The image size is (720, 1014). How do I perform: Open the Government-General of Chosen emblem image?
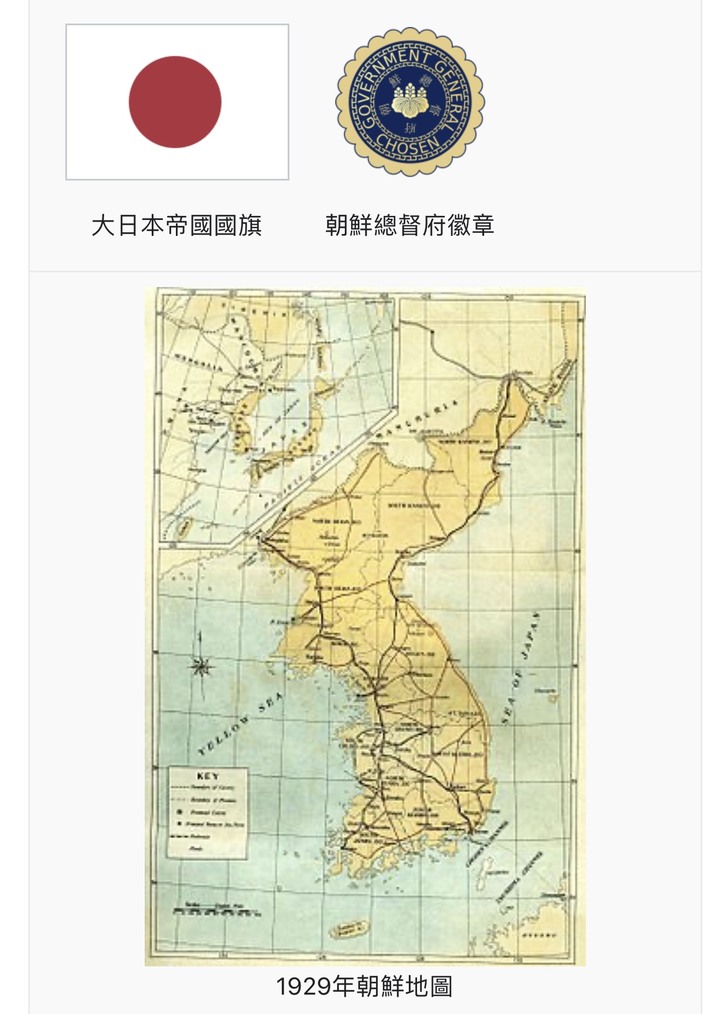pos(409,102)
